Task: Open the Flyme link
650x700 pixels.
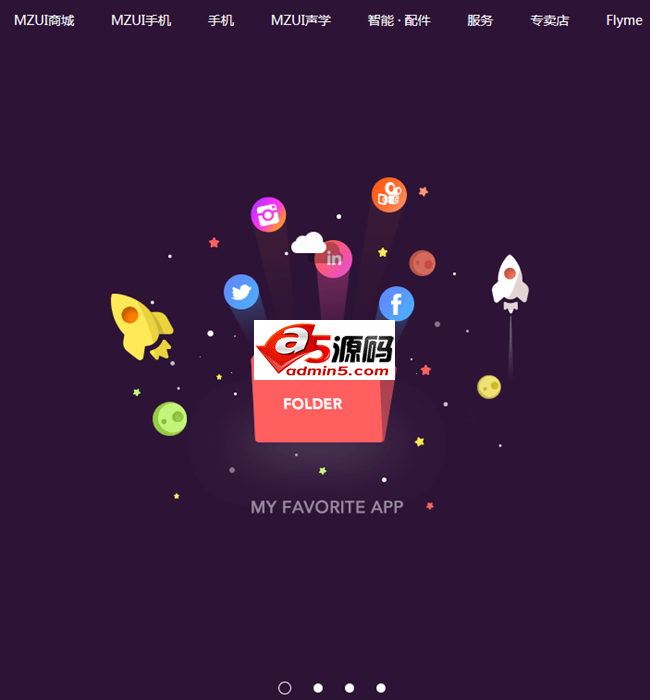Action: point(624,20)
